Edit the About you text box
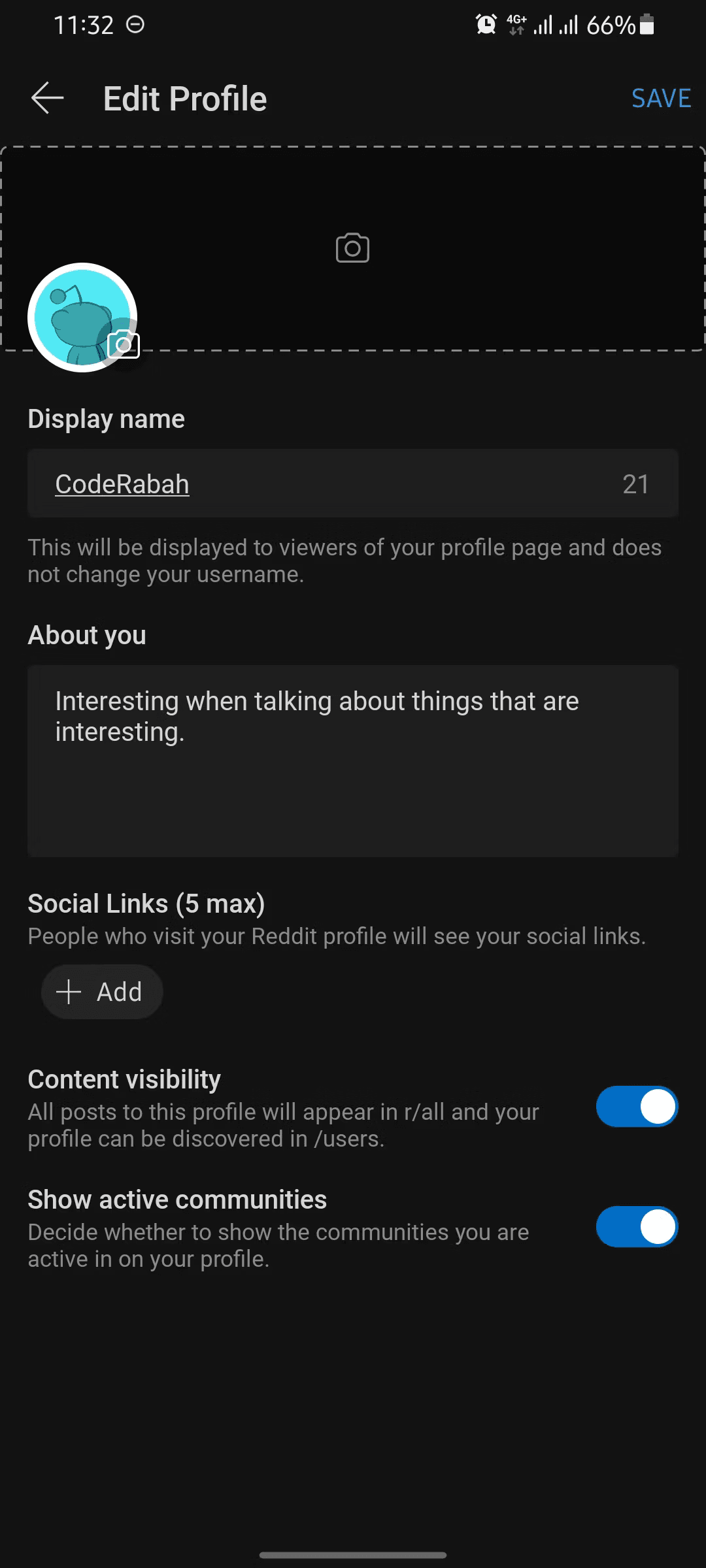706x1568 pixels. tap(352, 760)
